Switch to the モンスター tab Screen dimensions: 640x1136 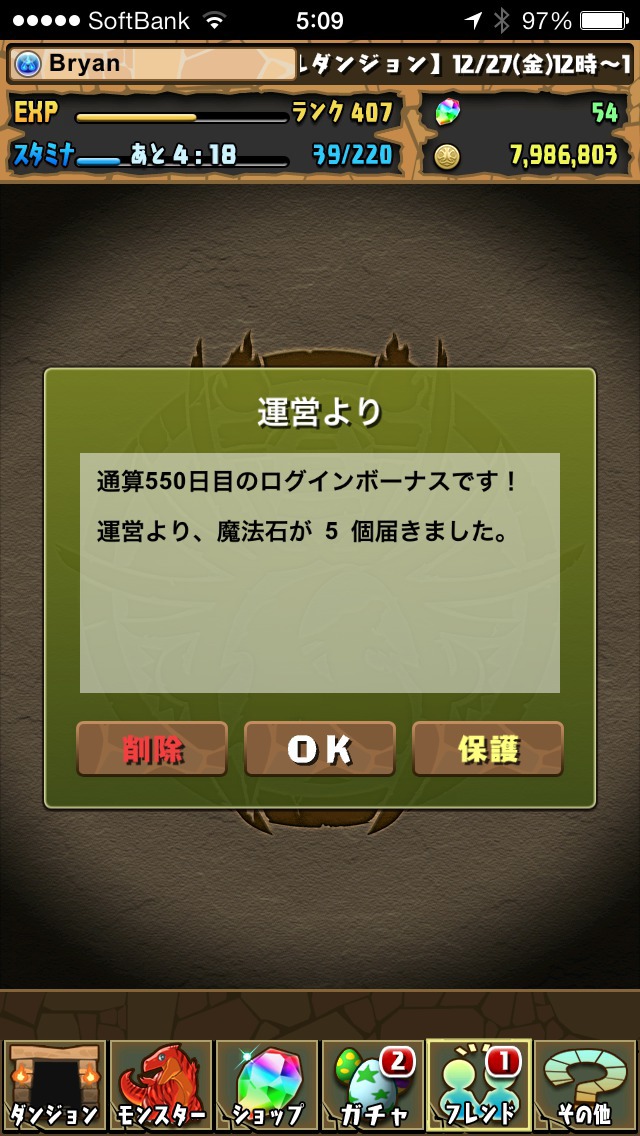point(160,1086)
